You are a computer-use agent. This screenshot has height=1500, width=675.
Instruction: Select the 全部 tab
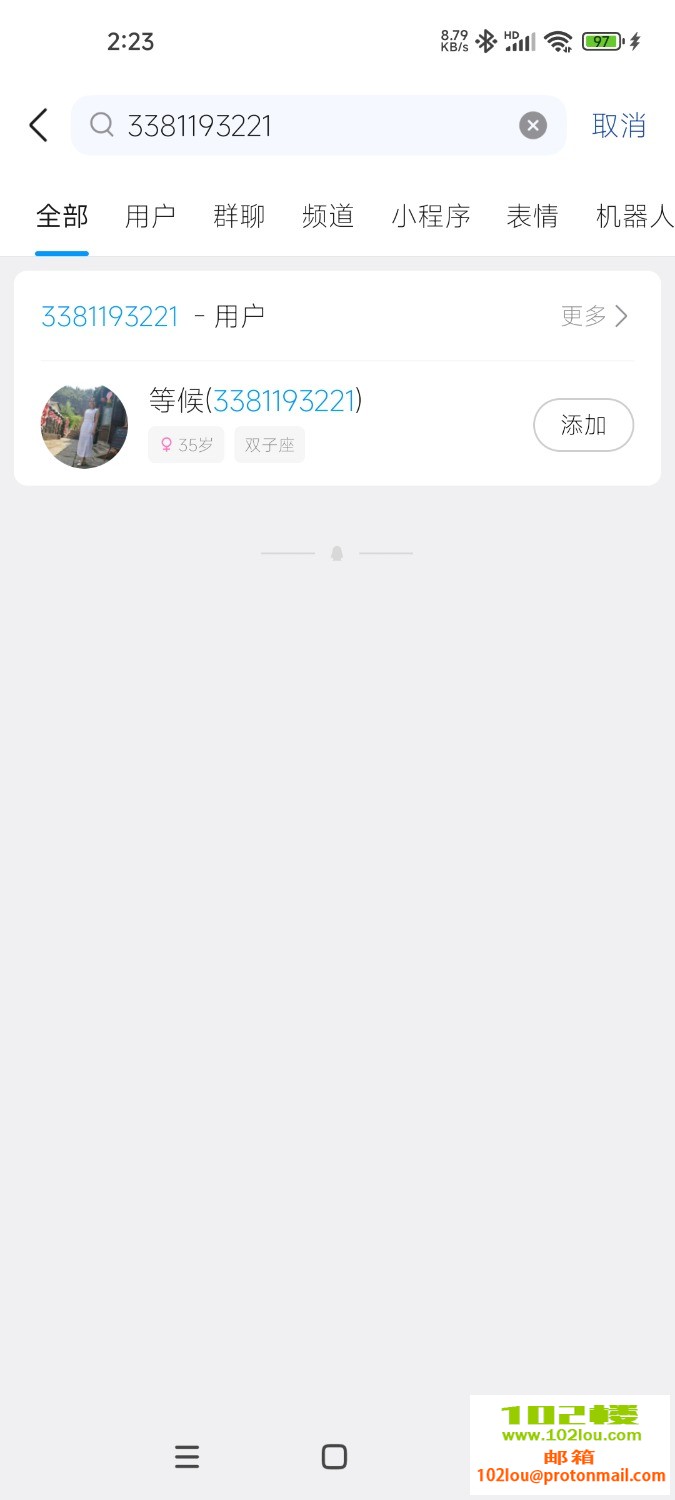(62, 216)
